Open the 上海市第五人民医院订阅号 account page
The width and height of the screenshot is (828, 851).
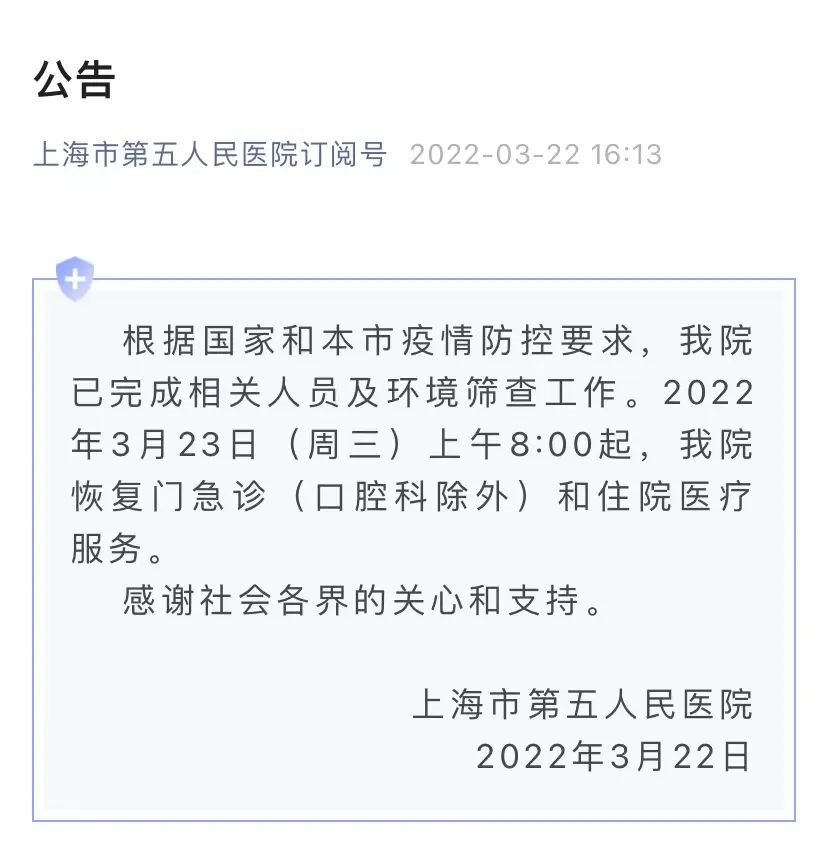tap(210, 155)
